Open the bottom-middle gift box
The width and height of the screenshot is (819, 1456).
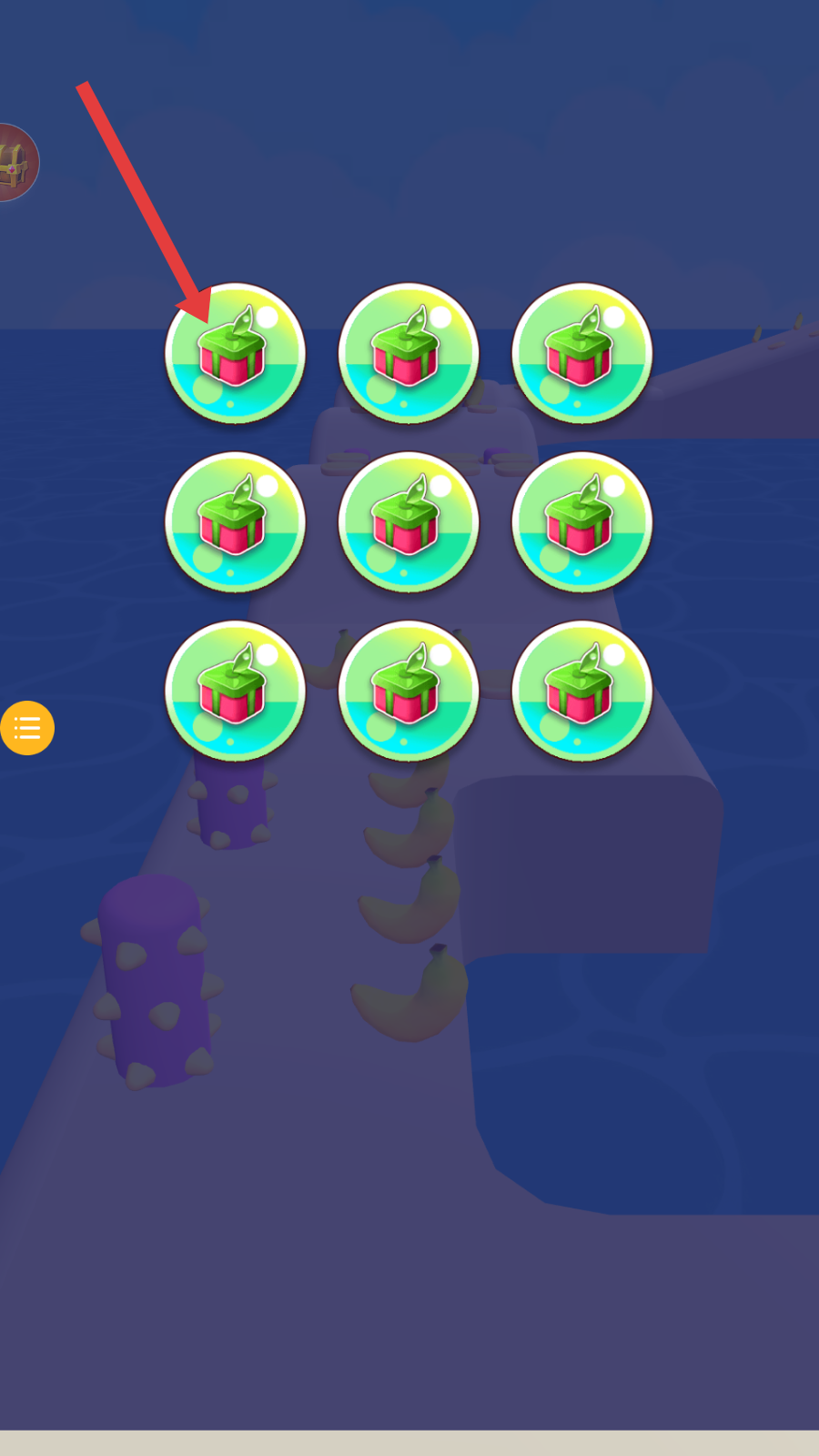pos(409,691)
